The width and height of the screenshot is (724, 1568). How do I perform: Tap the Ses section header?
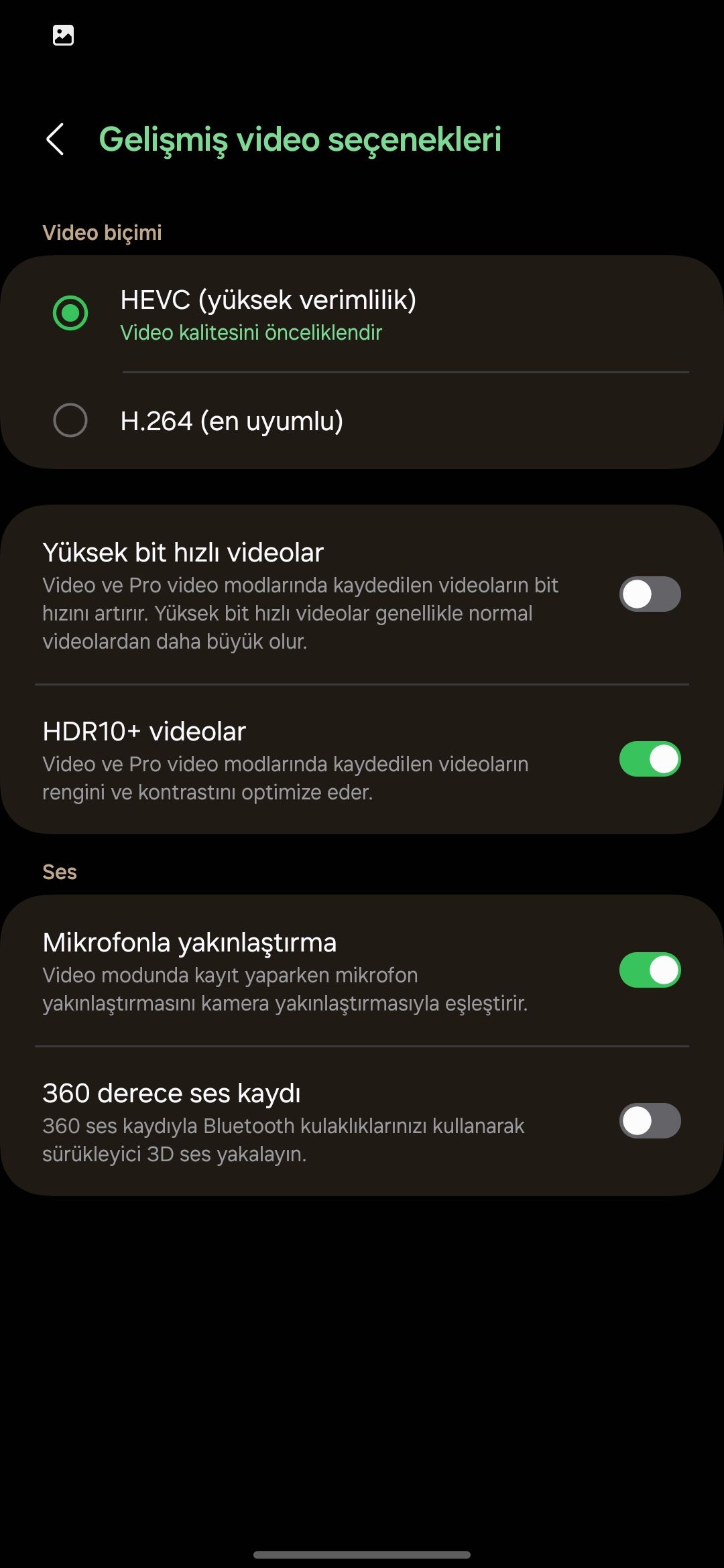click(59, 871)
